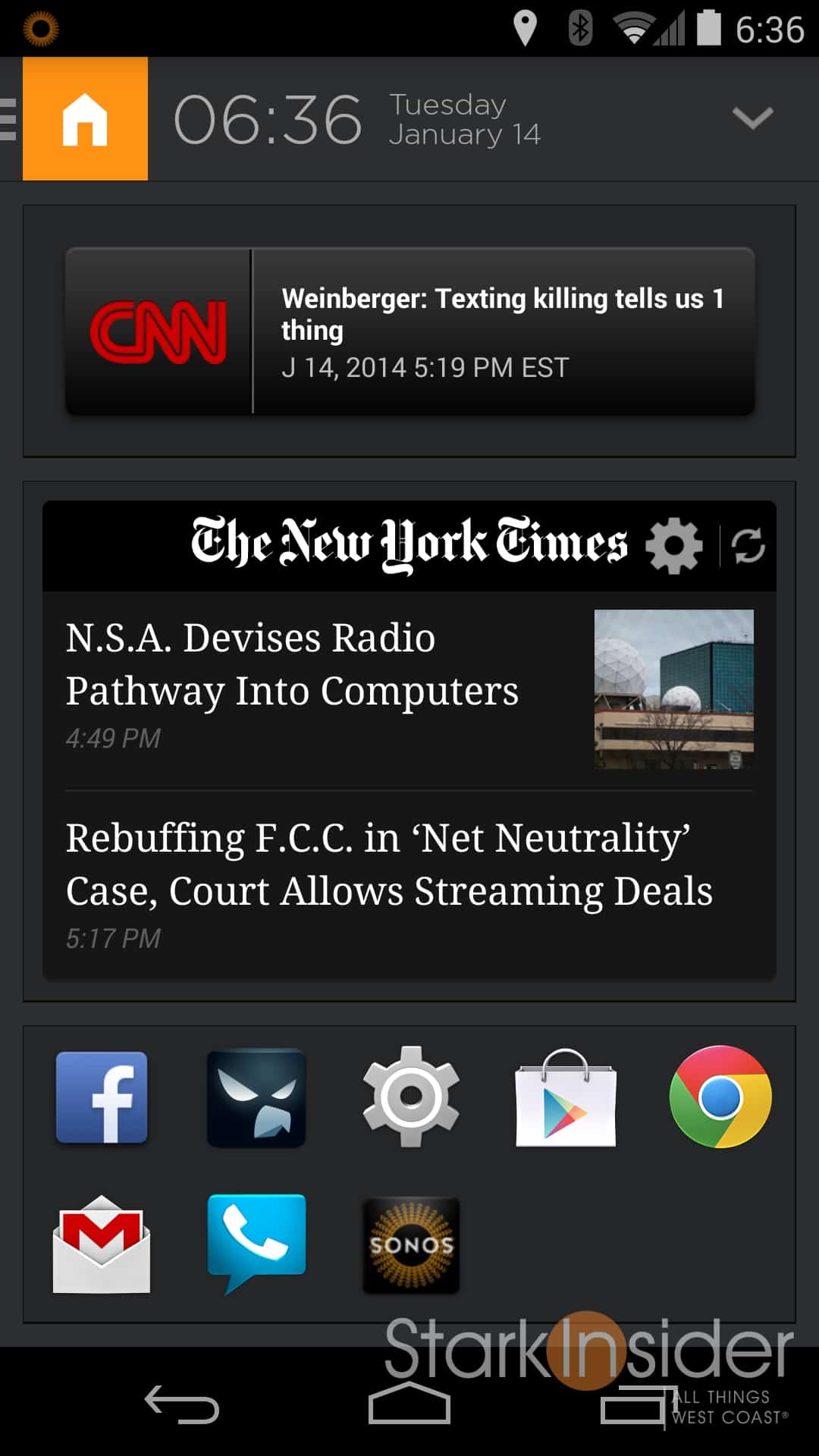Open the CNN Weinberger texting headline
Viewport: 819px width, 1456px height.
coord(500,331)
